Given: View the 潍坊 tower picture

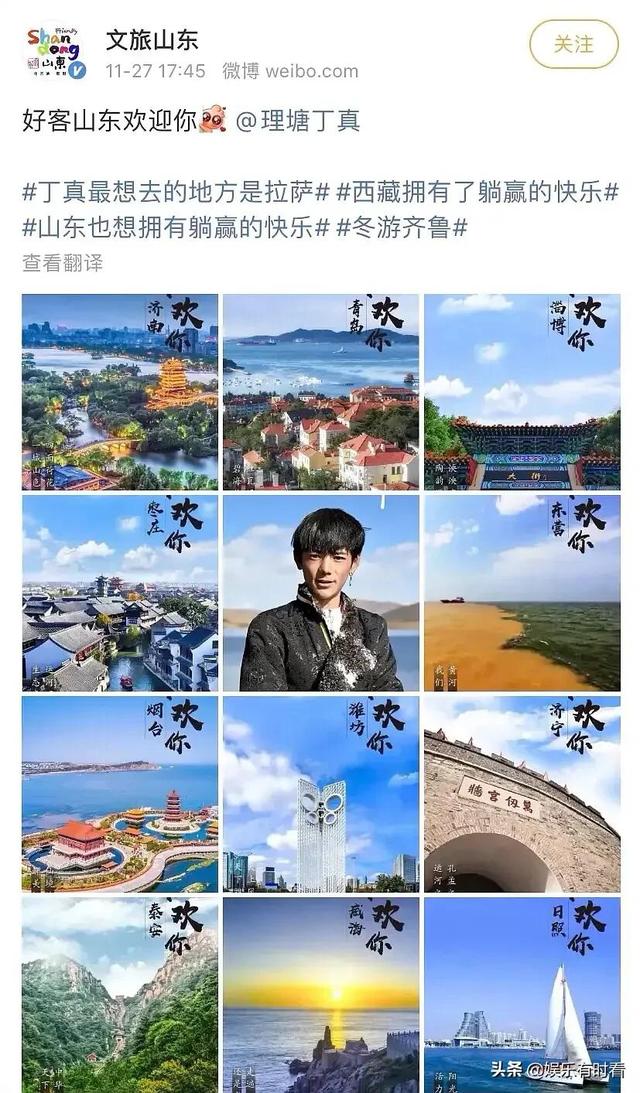Looking at the screenshot, I should tap(321, 794).
